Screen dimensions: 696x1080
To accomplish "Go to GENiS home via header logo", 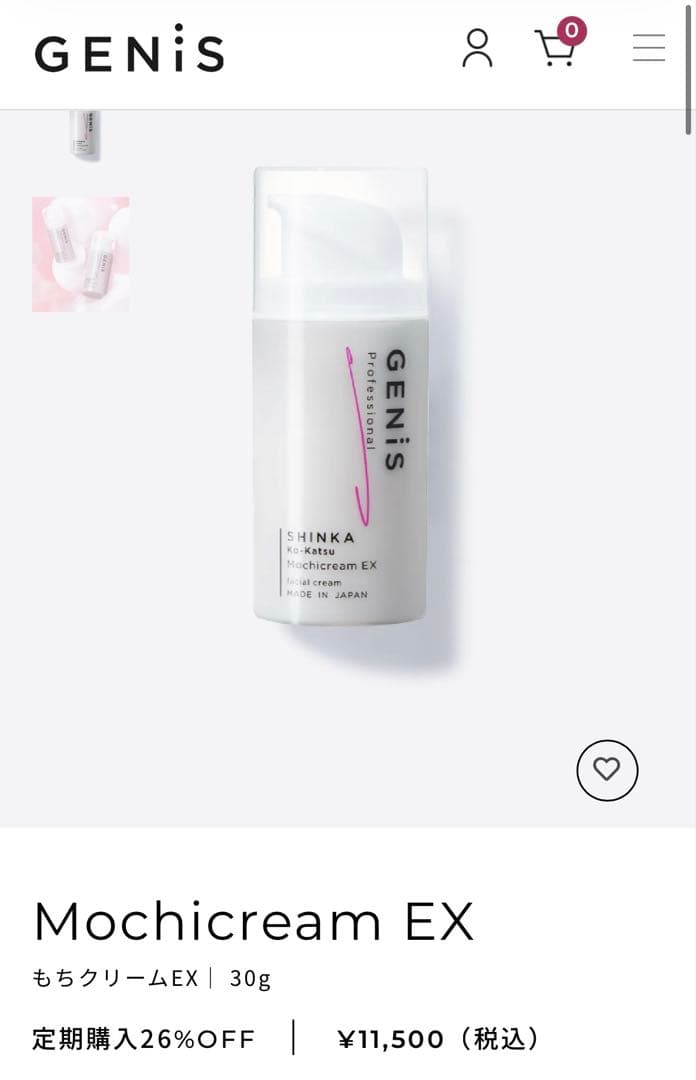I will pos(129,49).
